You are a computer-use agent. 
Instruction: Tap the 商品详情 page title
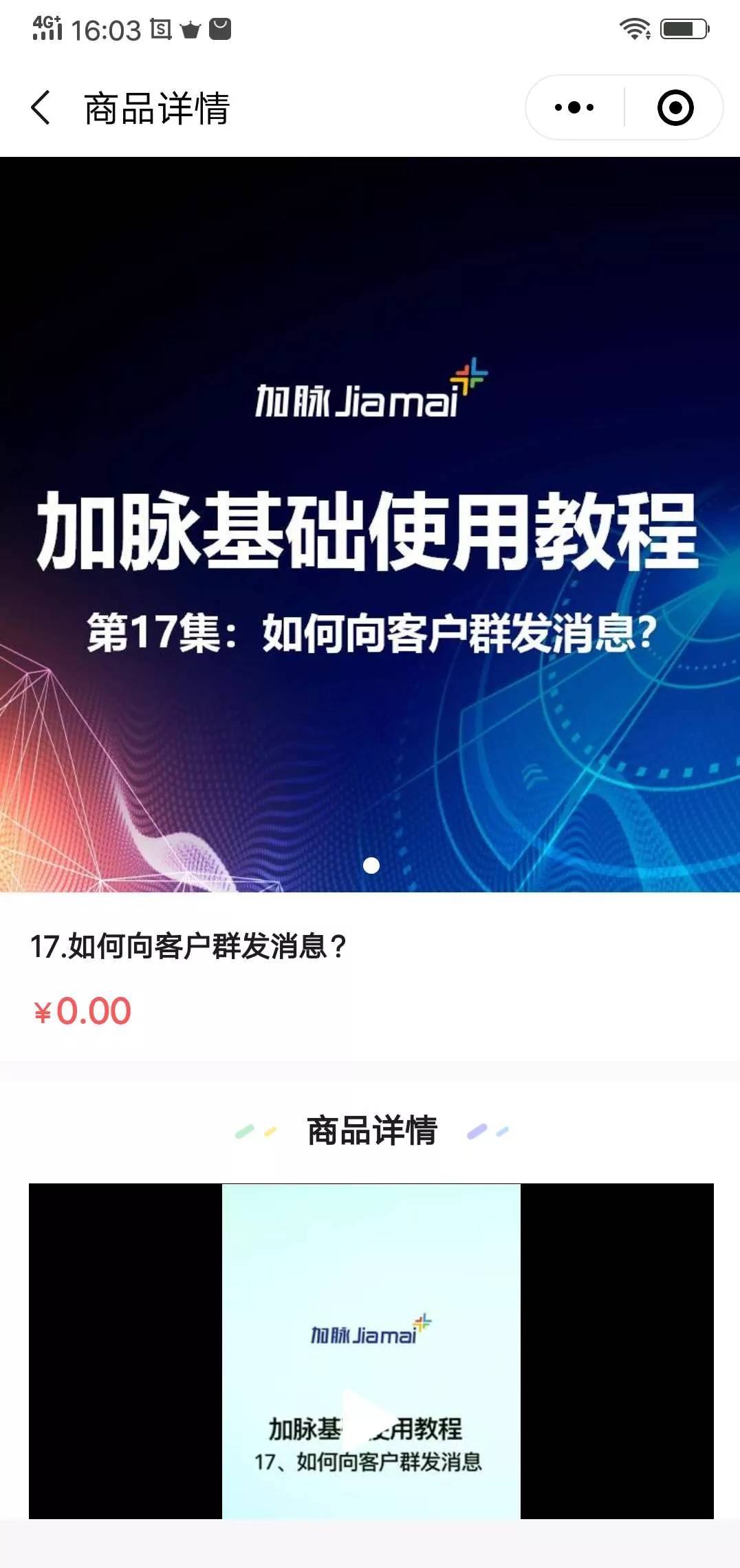(x=157, y=107)
